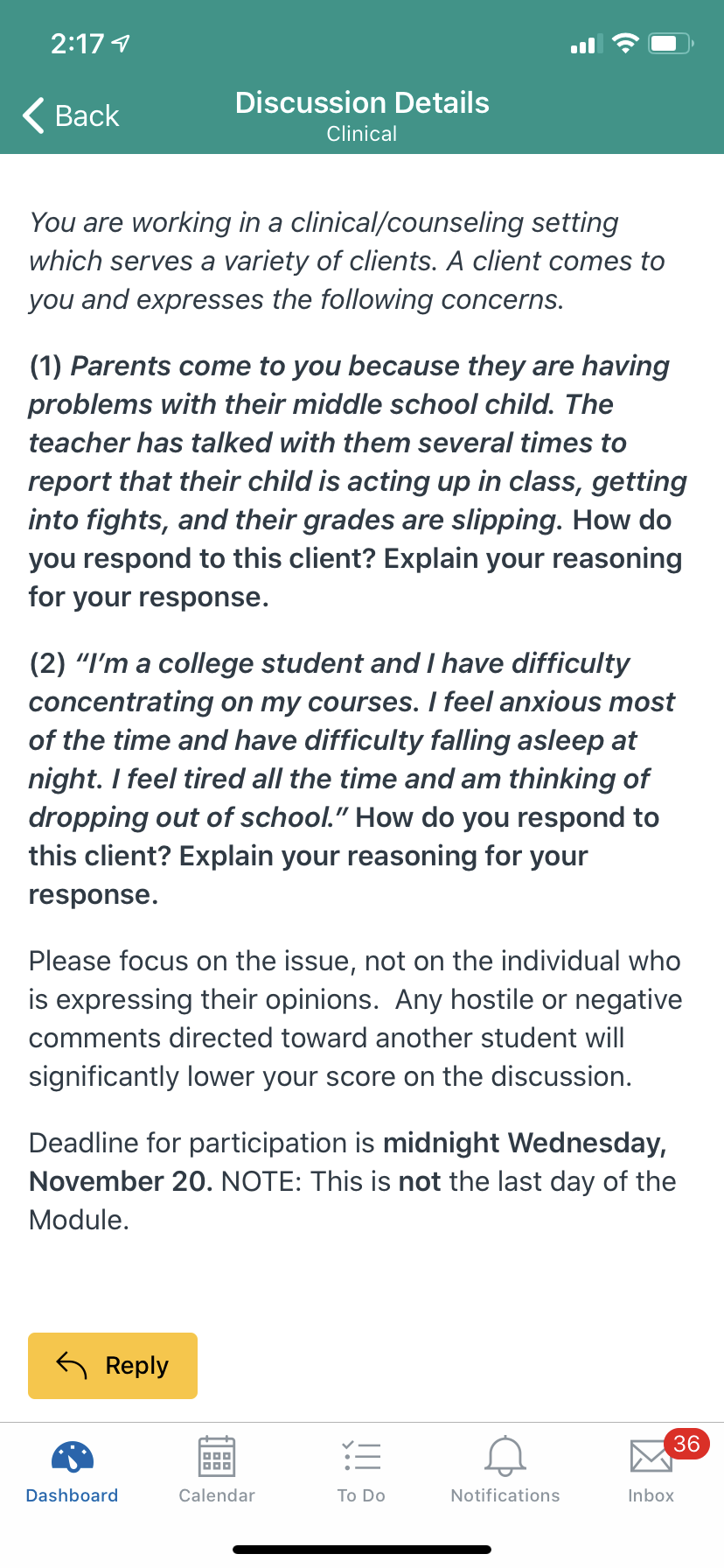
Task: Open the Notifications tab
Action: coord(505,1470)
